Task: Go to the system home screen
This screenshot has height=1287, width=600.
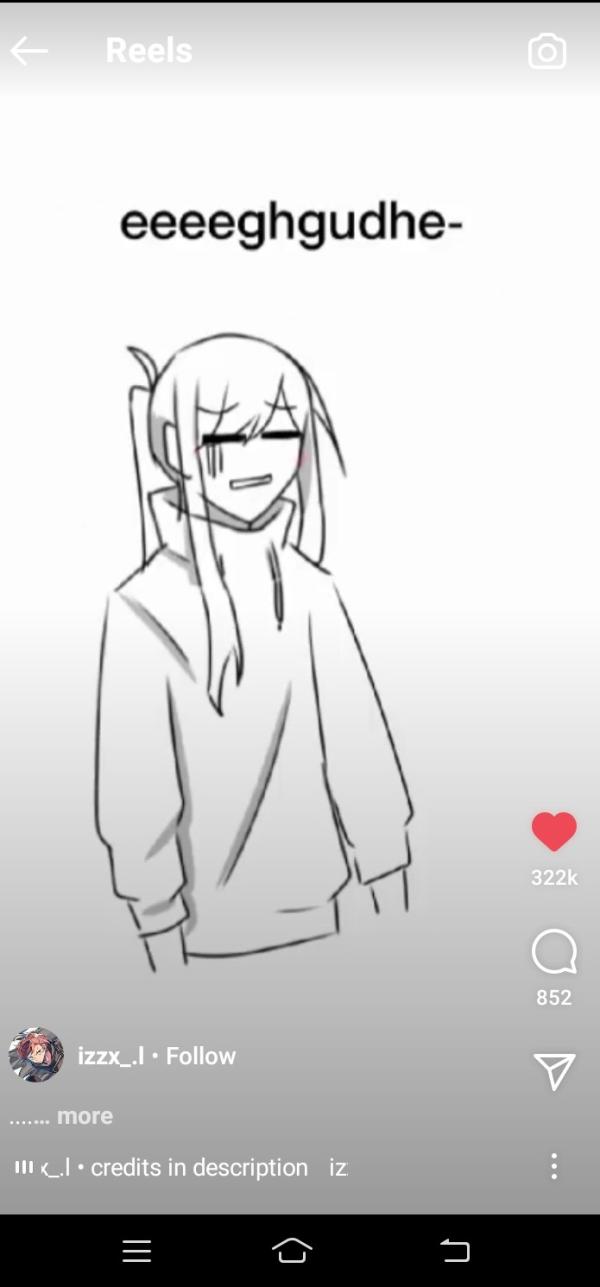Action: tap(292, 1250)
